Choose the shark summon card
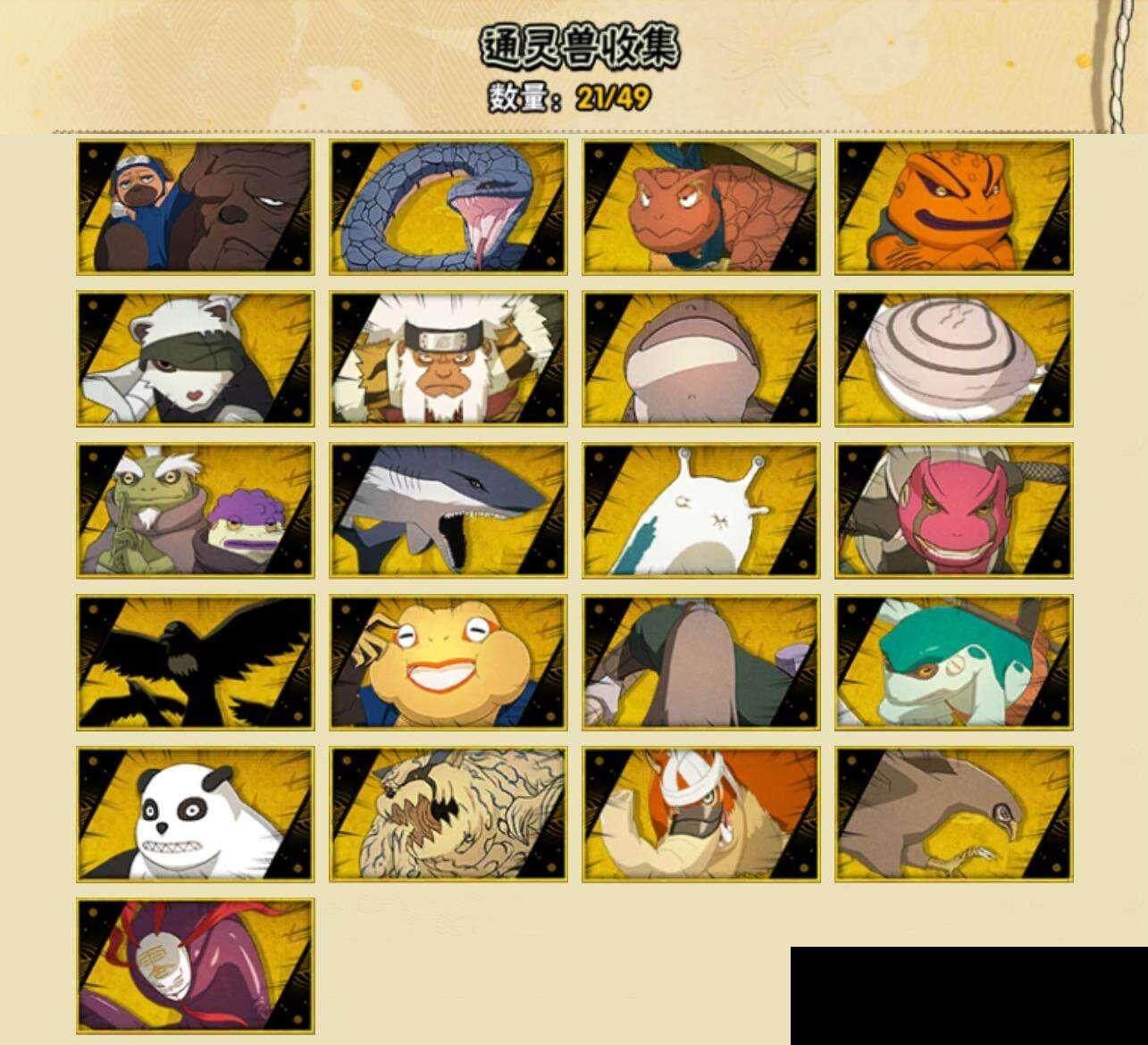1148x1045 pixels. (x=448, y=510)
